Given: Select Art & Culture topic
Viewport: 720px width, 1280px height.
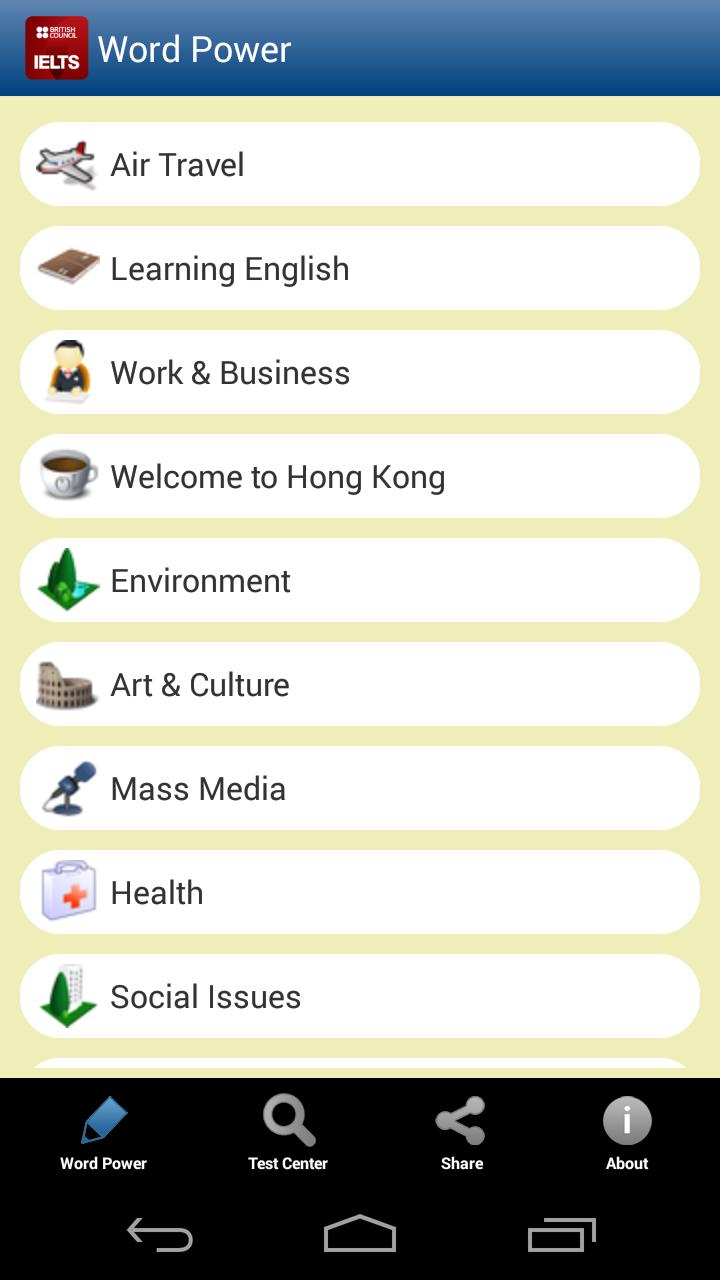Looking at the screenshot, I should tap(359, 685).
